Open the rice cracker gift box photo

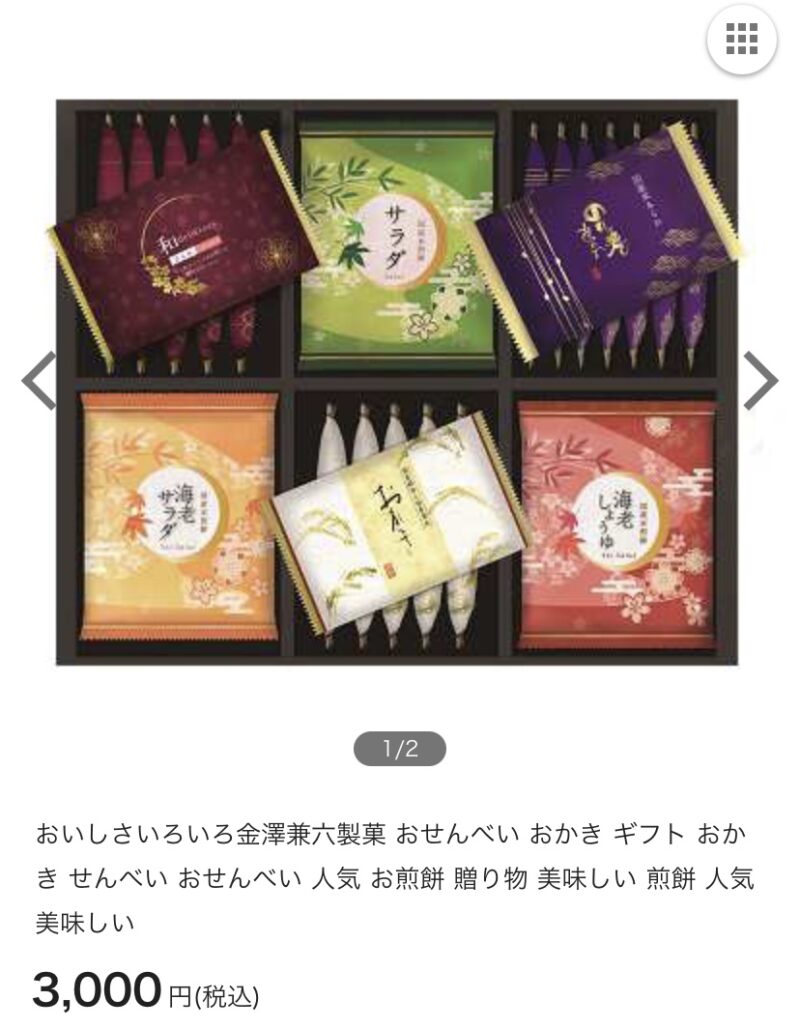click(397, 382)
